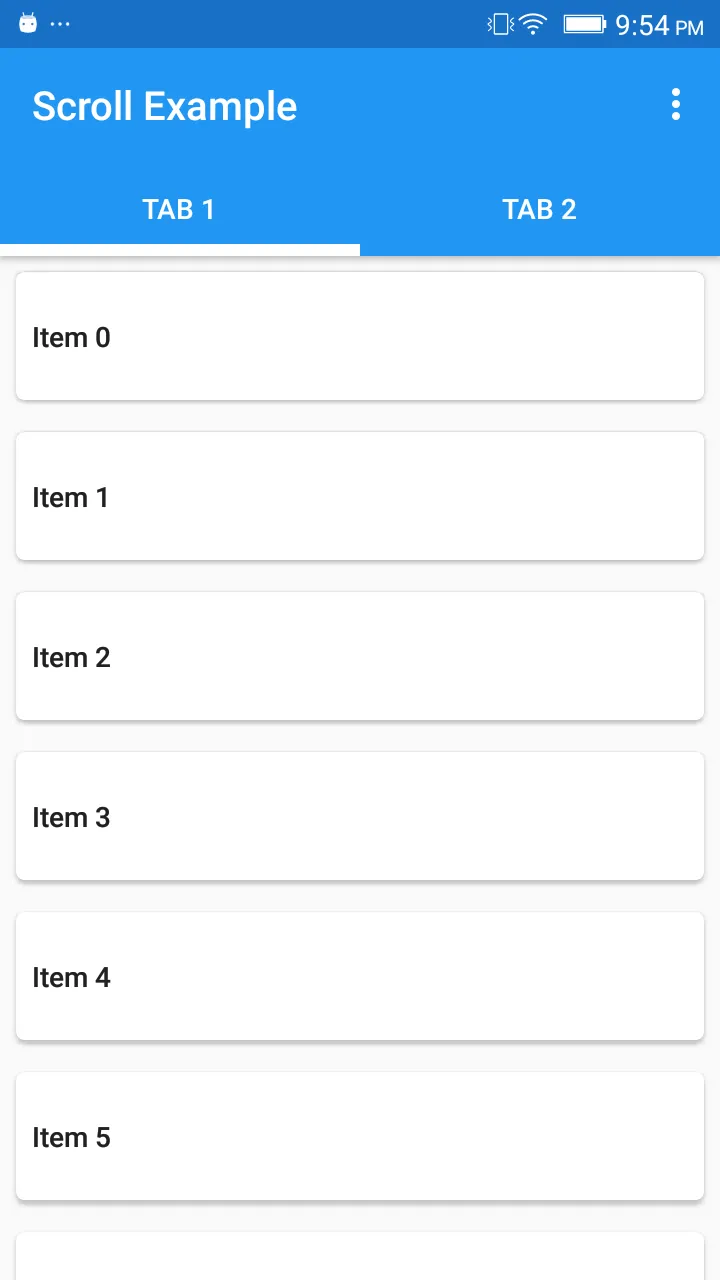
Task: Choose the Item 4 card
Action: [x=360, y=976]
